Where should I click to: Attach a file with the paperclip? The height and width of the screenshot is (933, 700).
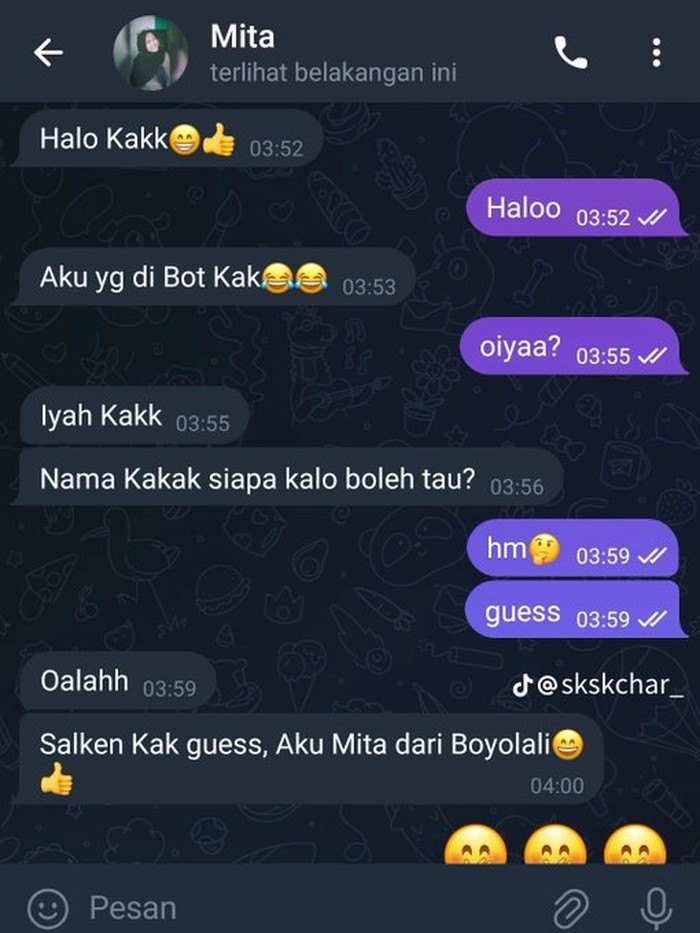[x=571, y=908]
